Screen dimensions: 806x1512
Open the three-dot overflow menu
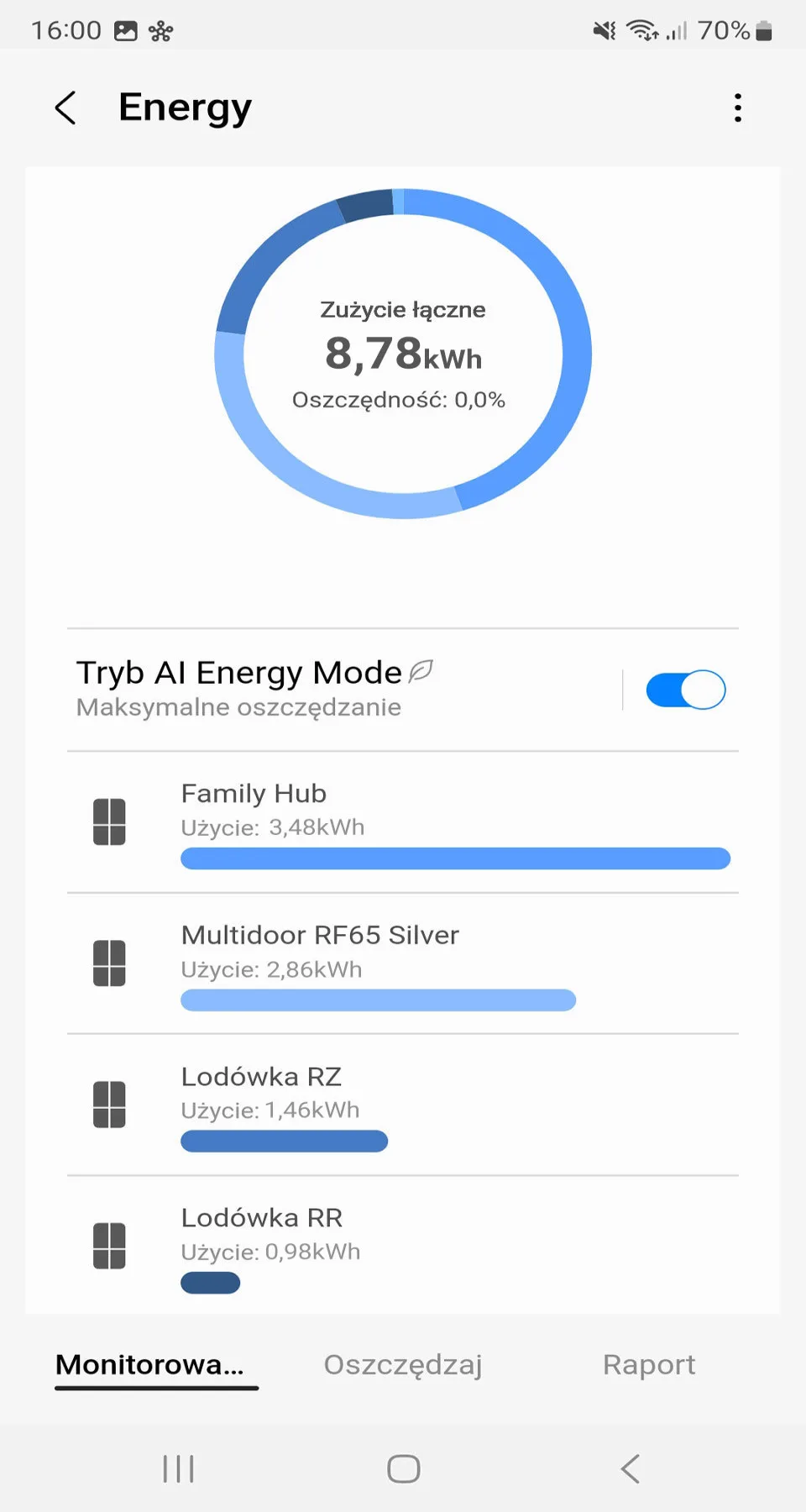tap(737, 108)
